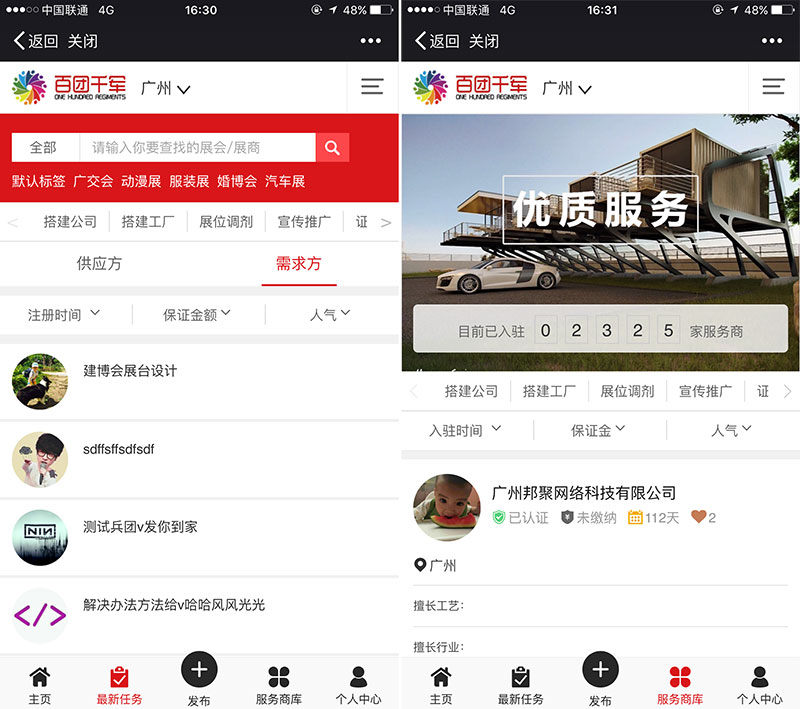
Task: Open the sdffsffsdfsdf task
Action: (x=119, y=450)
